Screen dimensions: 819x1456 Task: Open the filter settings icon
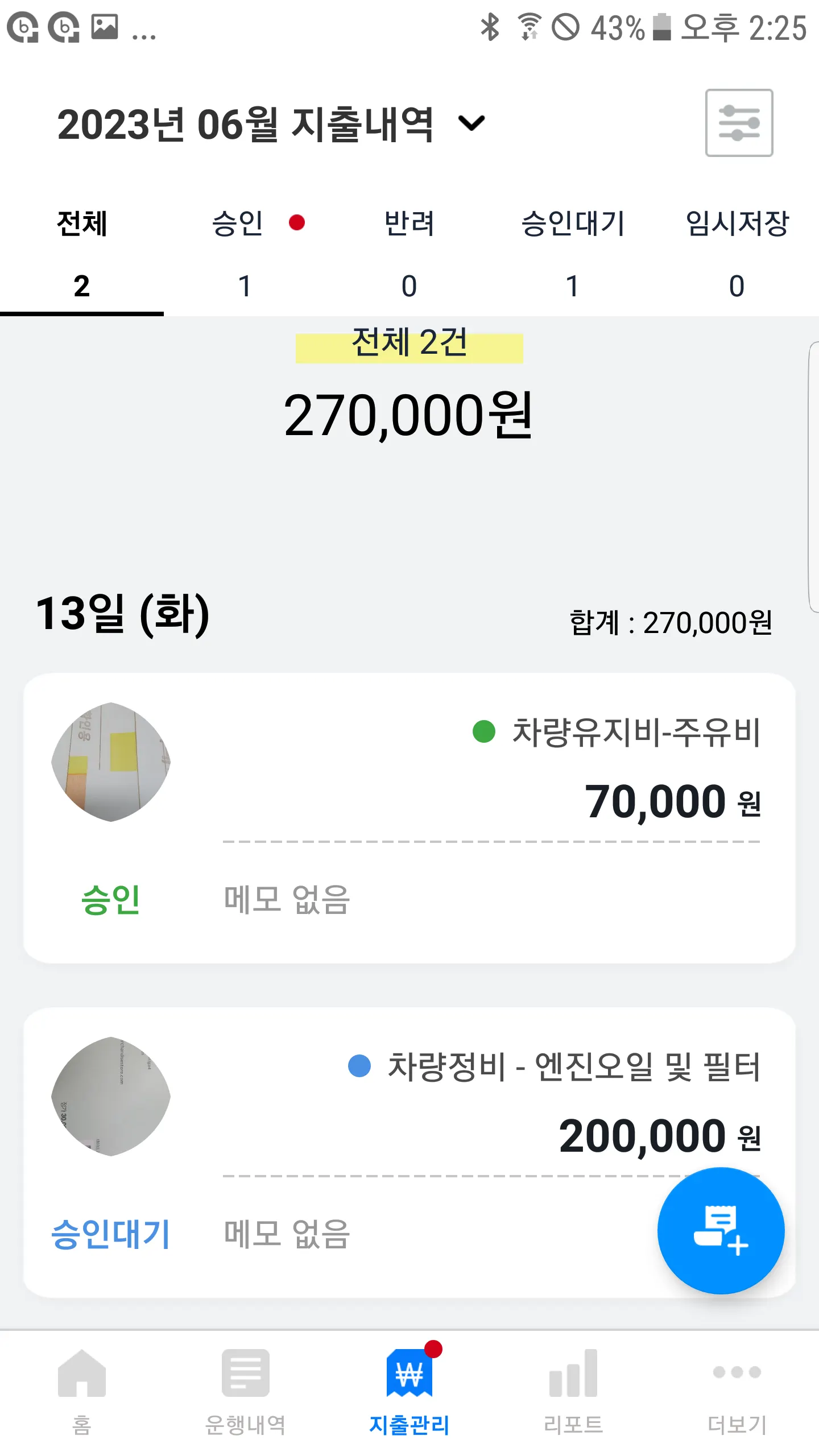[738, 123]
